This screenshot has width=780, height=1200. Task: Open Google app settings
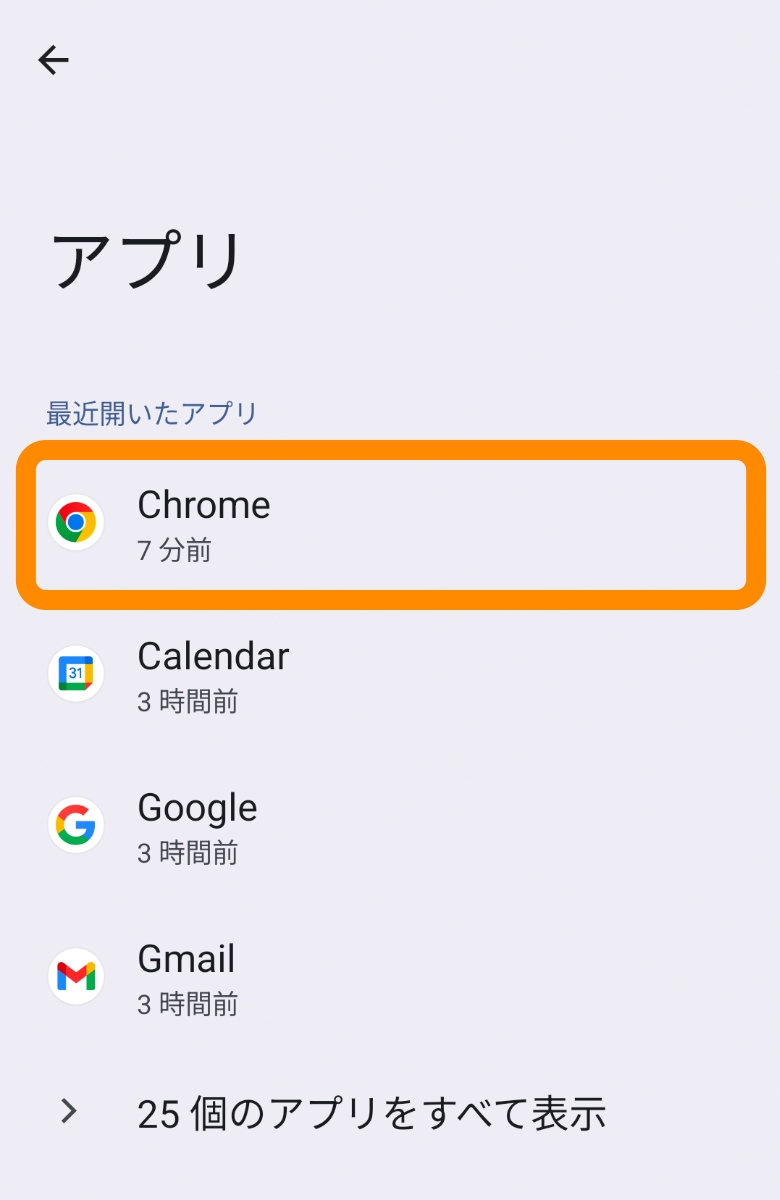tap(390, 827)
